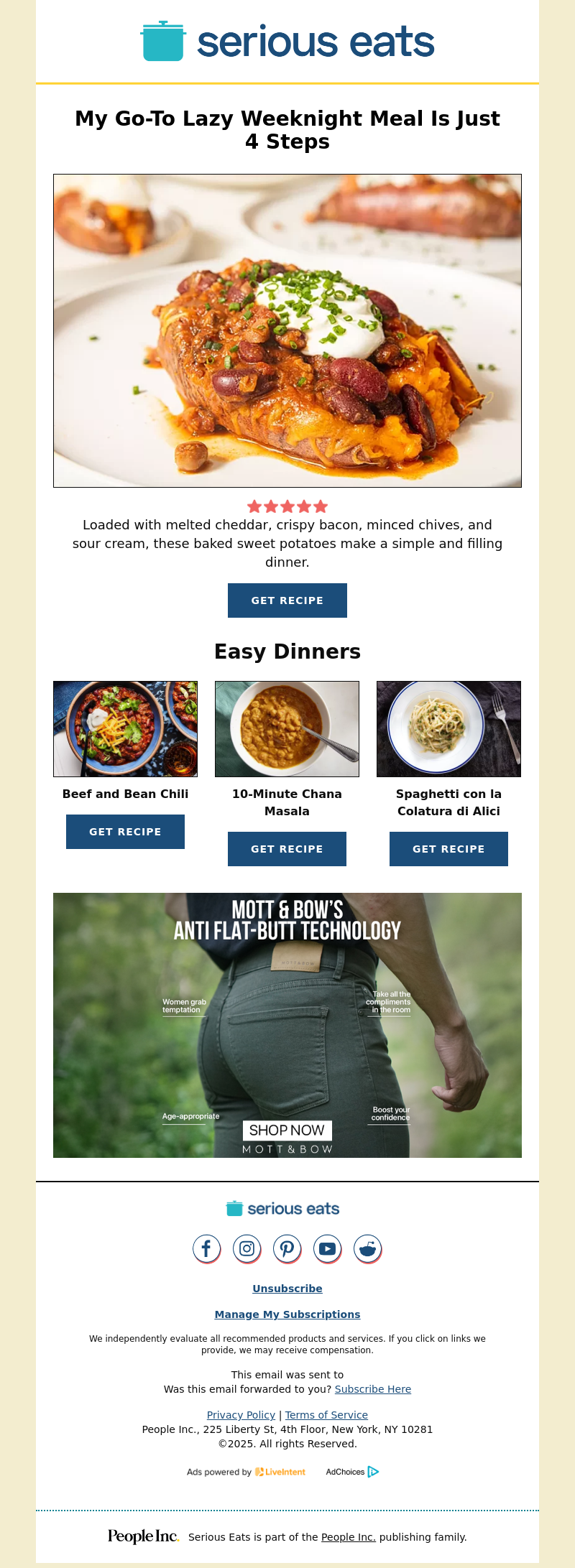Open the Spaghetti con la Colatura image
The height and width of the screenshot is (1568, 575).
click(448, 729)
